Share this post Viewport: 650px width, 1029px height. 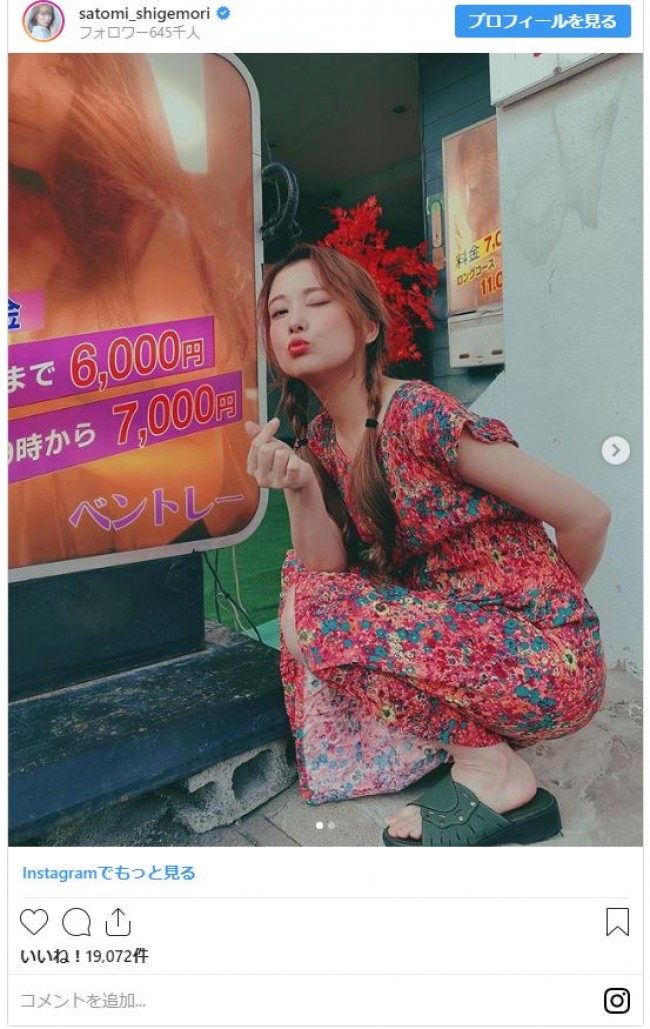click(x=118, y=921)
